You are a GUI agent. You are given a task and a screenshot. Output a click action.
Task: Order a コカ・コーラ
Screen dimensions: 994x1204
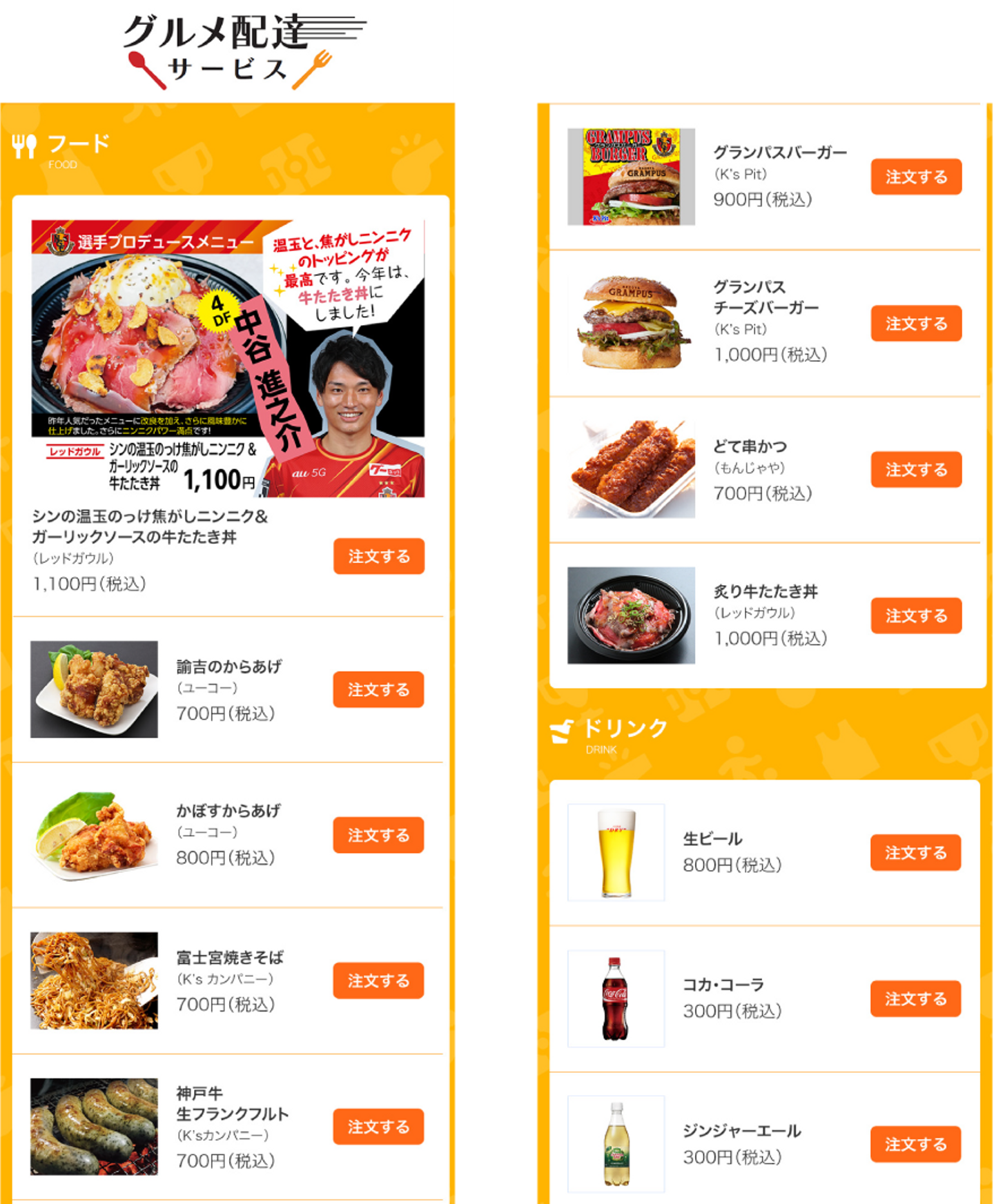point(915,998)
